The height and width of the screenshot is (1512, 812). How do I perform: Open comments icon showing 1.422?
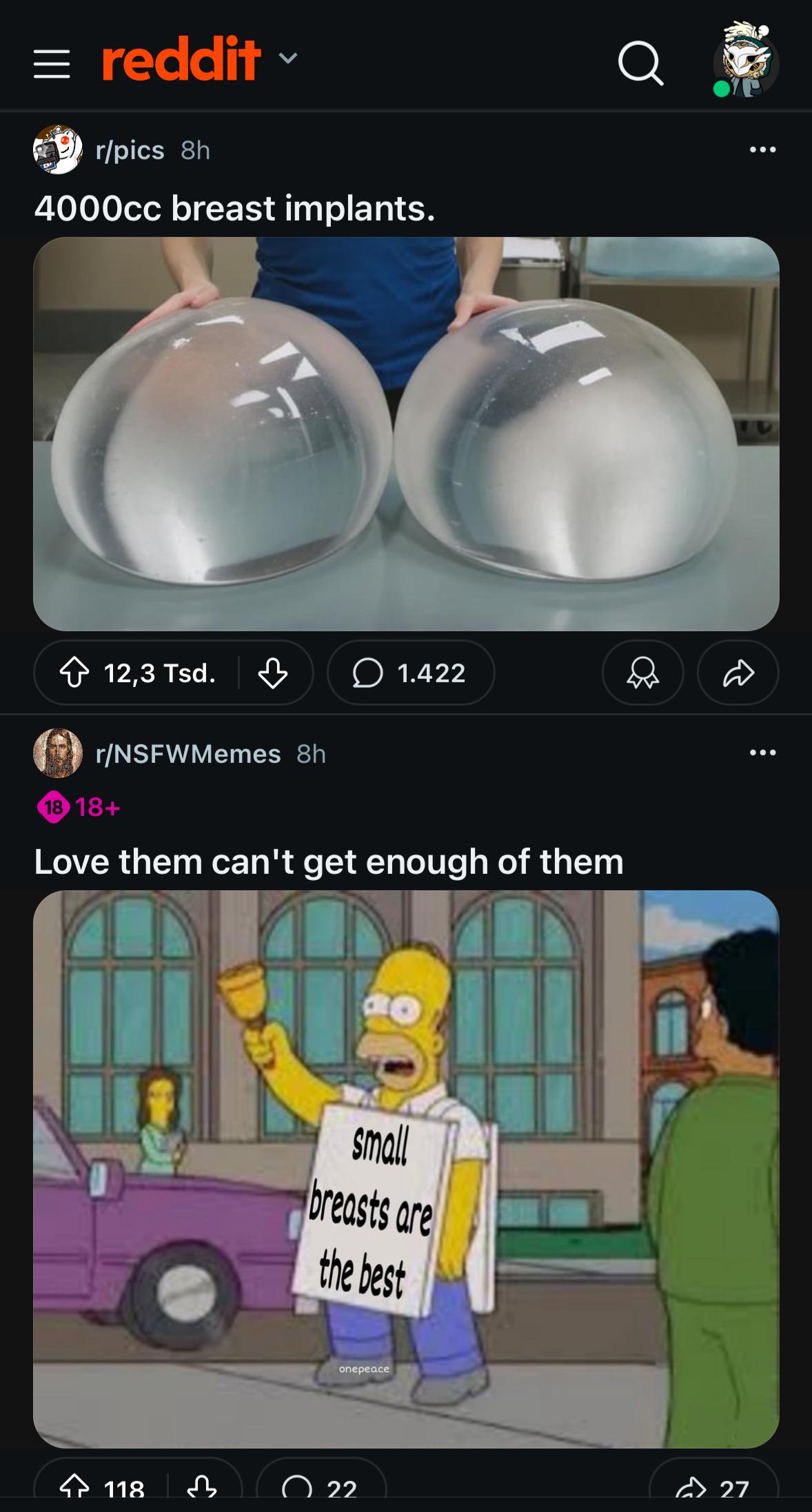tap(410, 673)
